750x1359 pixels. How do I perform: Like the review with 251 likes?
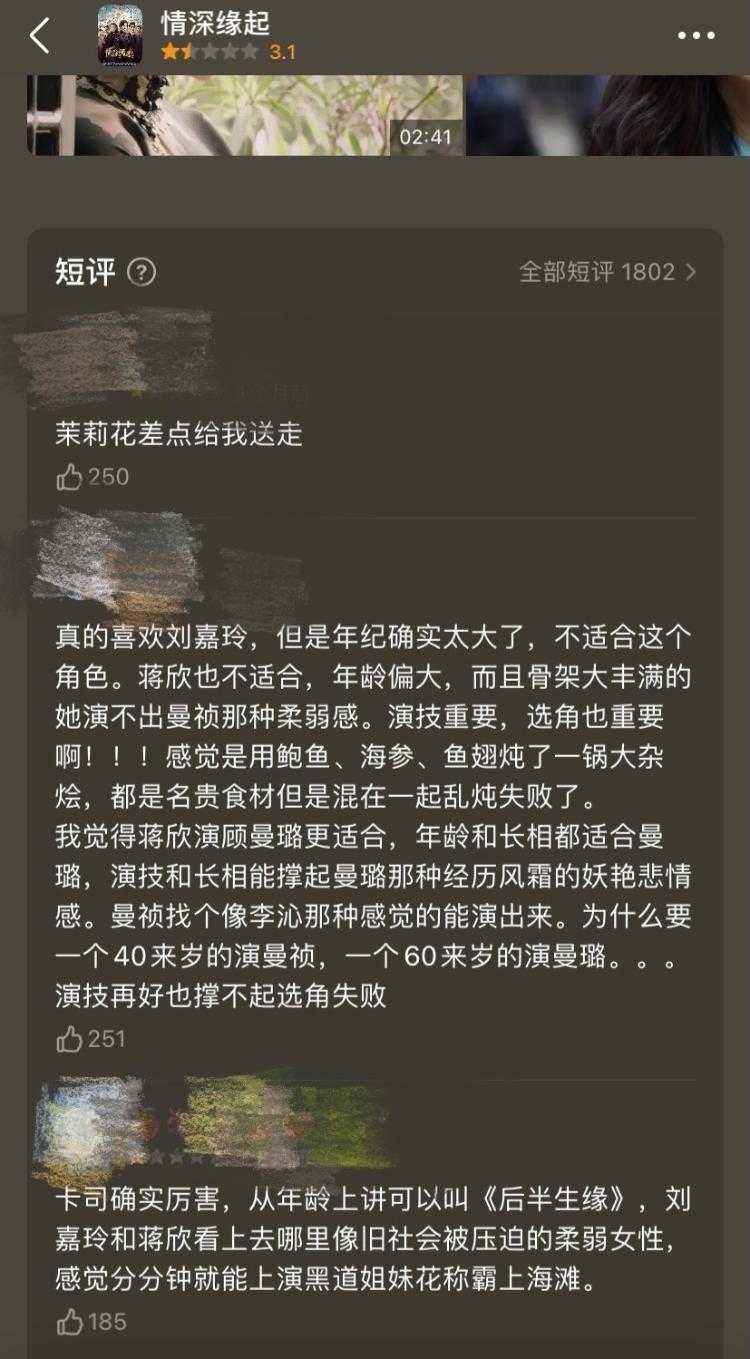click(70, 1040)
